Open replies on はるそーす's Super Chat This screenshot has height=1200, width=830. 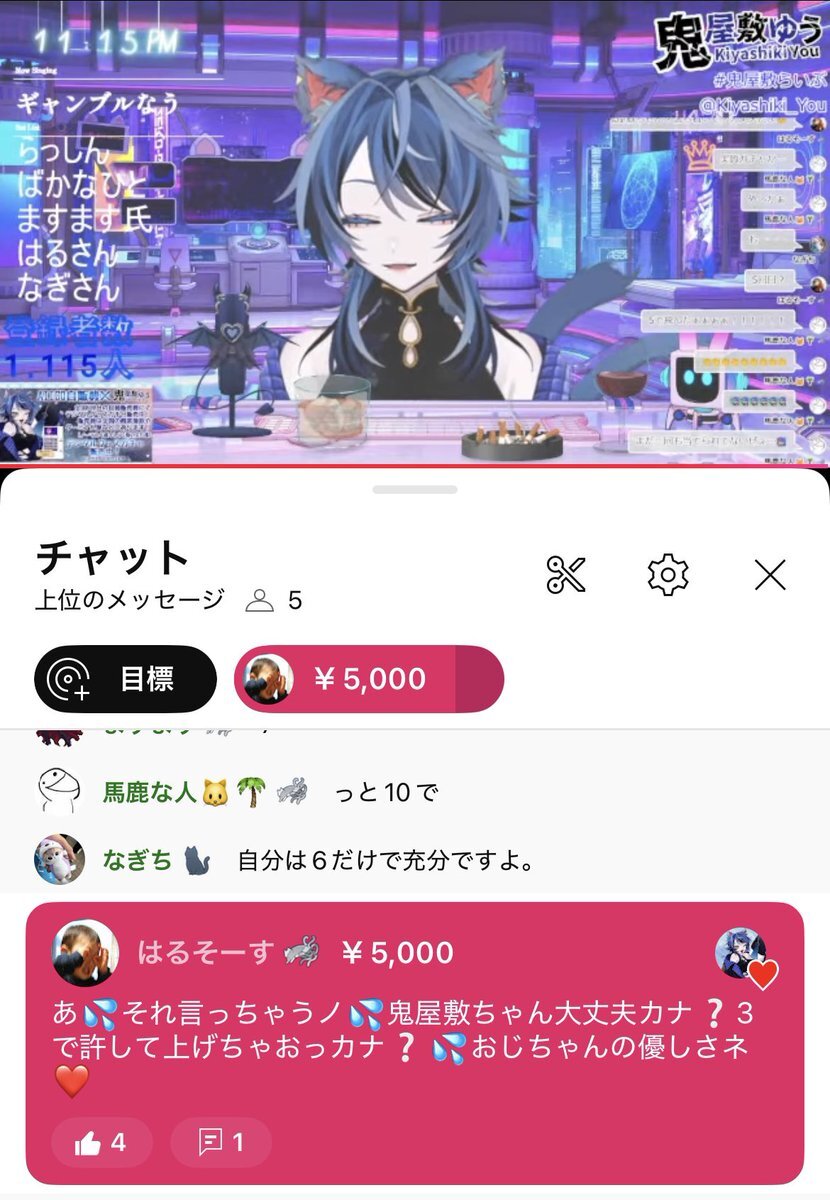click(x=221, y=1142)
